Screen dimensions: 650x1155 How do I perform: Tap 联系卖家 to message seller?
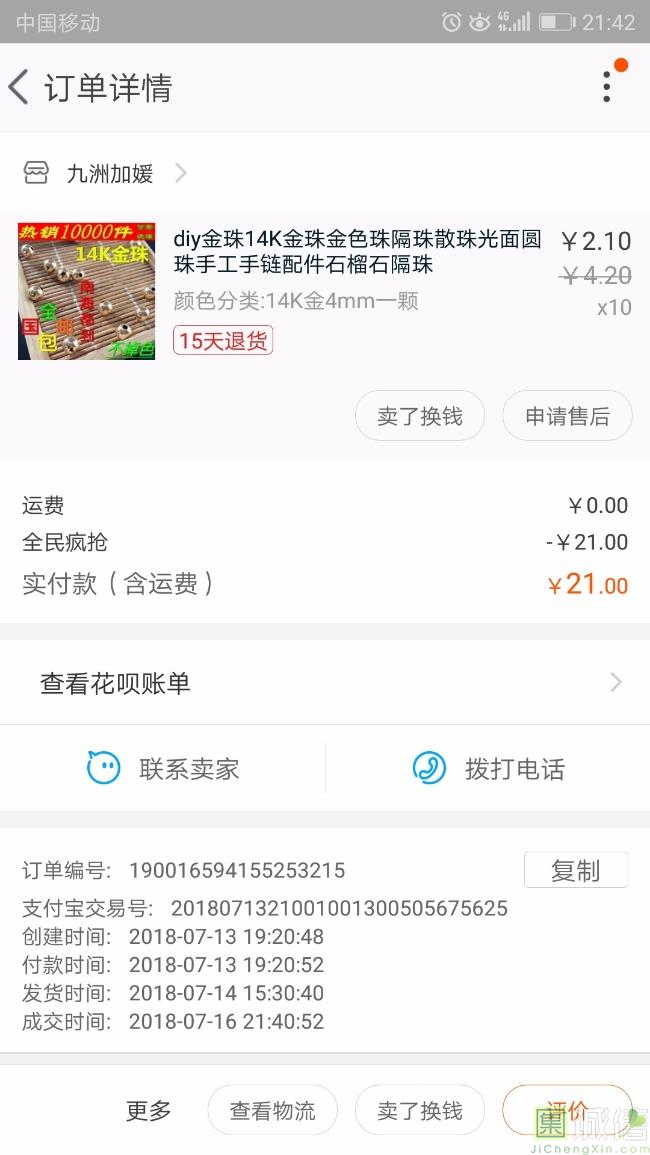163,769
